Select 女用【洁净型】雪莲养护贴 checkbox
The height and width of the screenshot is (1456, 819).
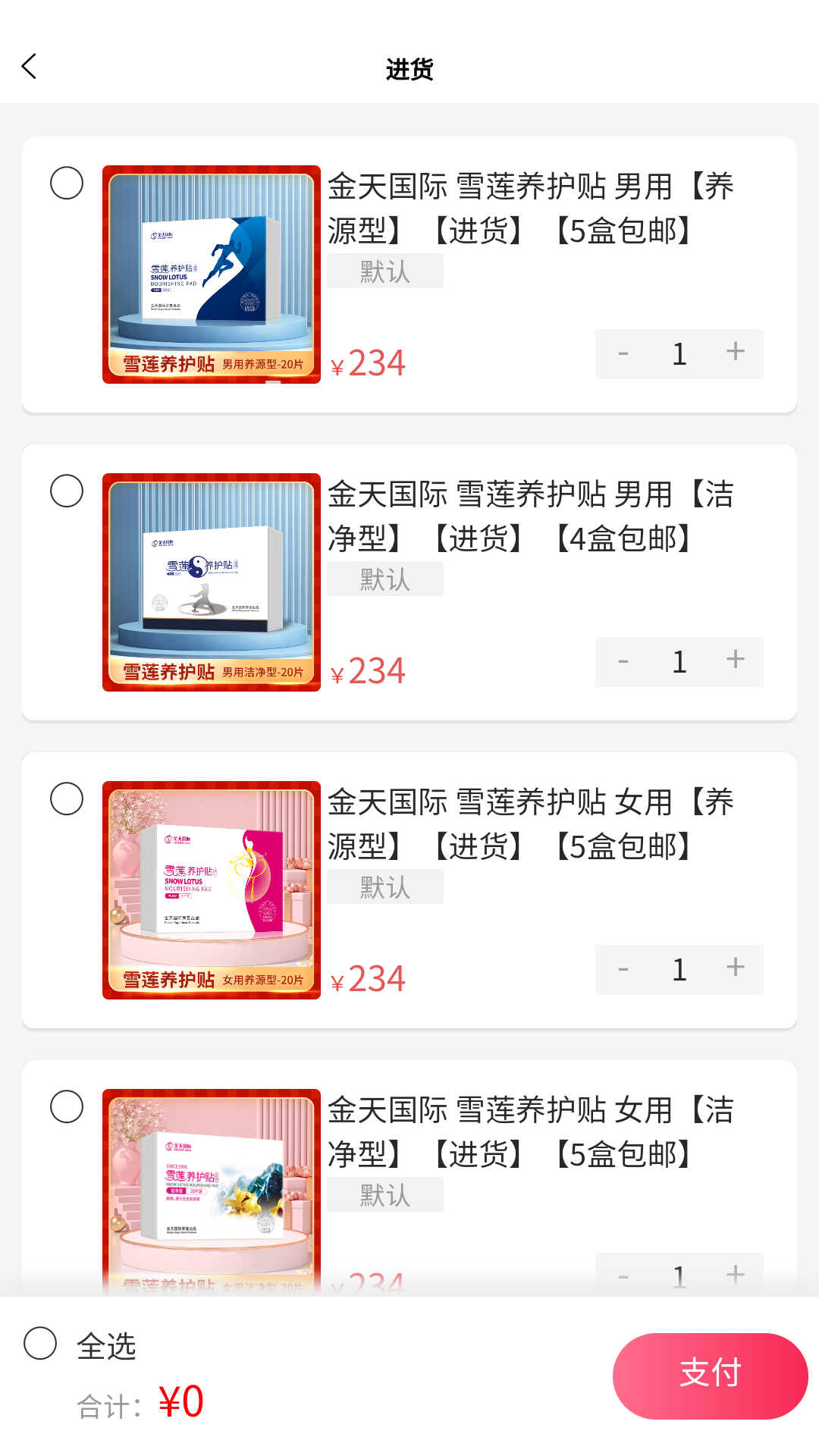point(67,1107)
